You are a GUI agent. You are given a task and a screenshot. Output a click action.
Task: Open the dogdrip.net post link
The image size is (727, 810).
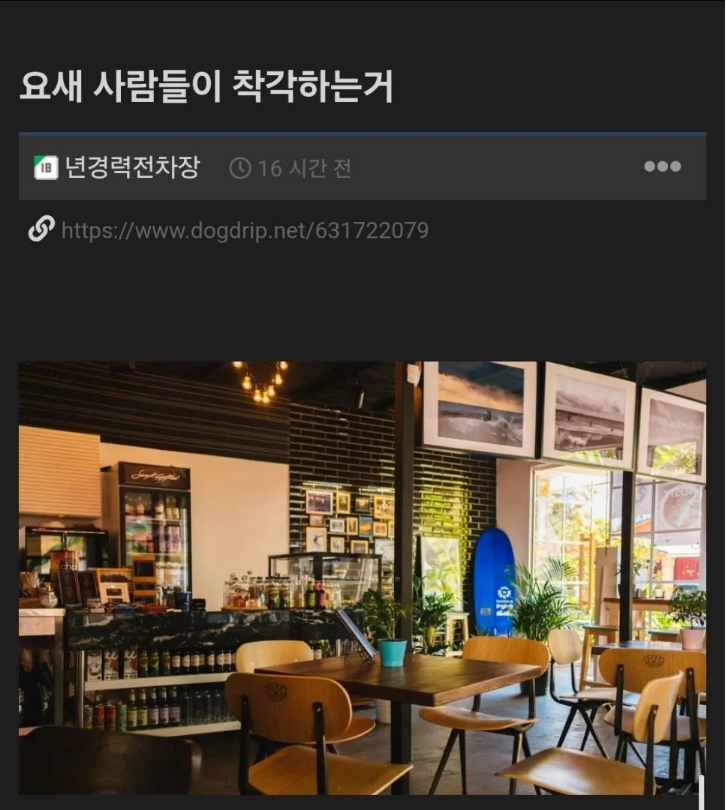244,231
